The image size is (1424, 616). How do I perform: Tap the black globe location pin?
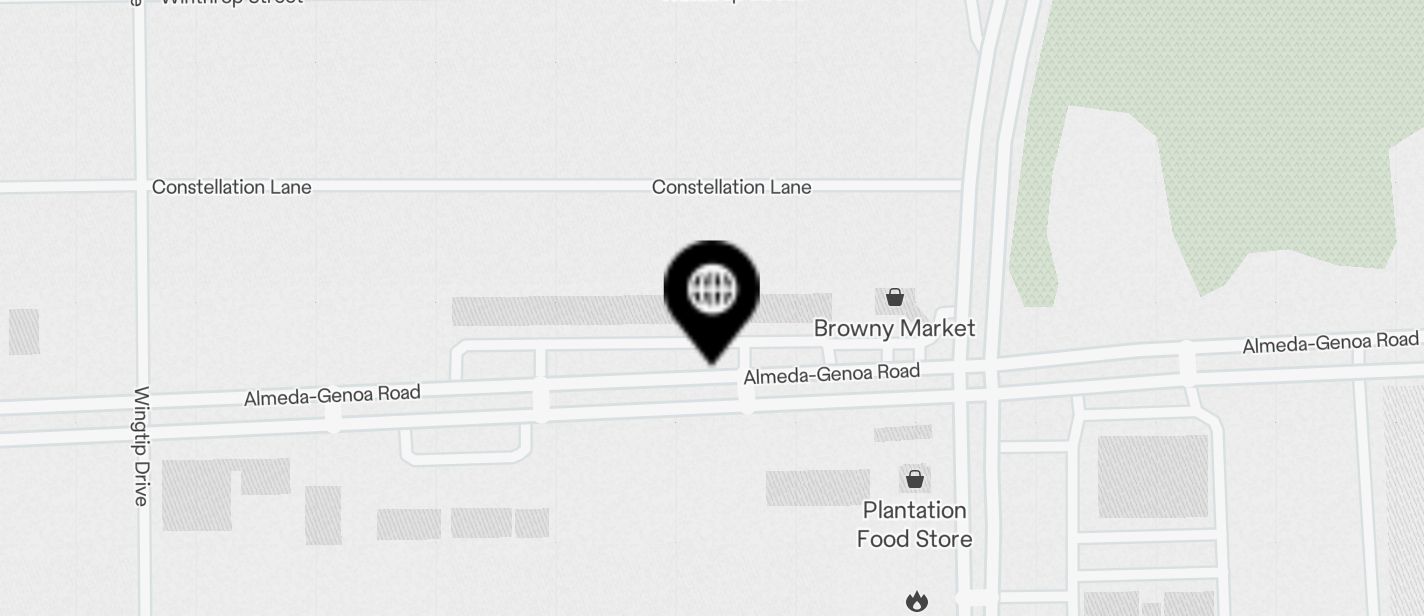click(x=712, y=292)
